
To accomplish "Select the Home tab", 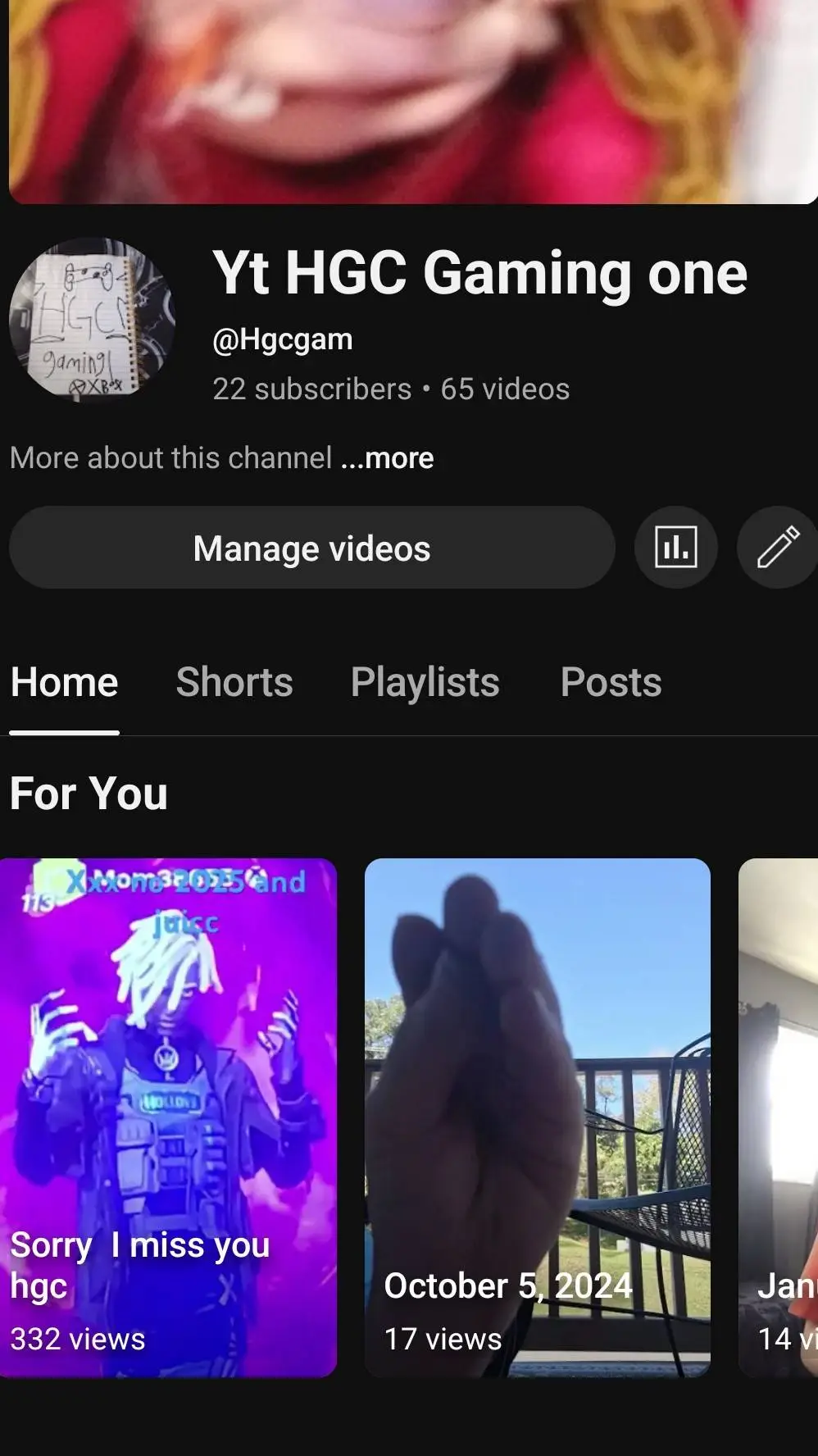I will coord(64,682).
